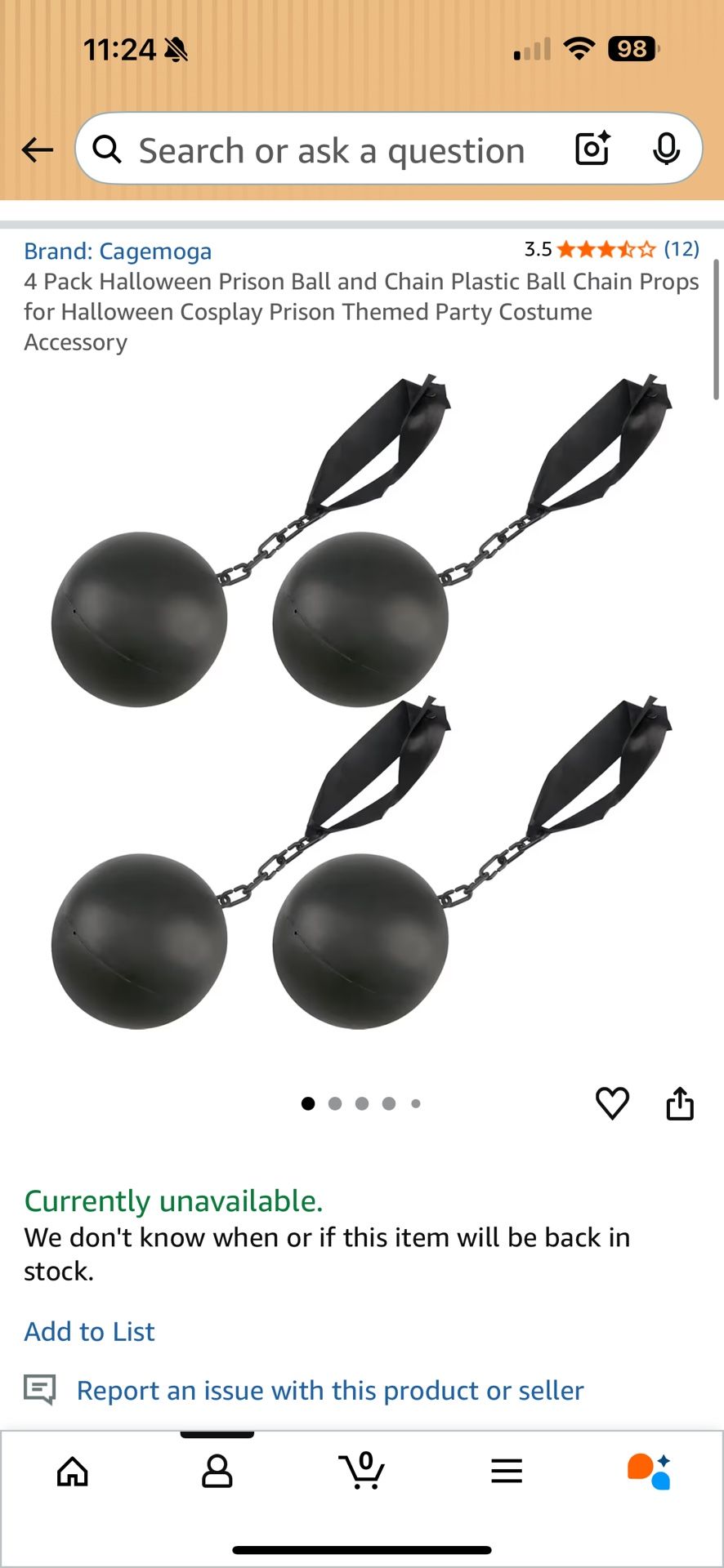Advance to the second image dot
This screenshot has width=724, height=1568.
point(335,1103)
